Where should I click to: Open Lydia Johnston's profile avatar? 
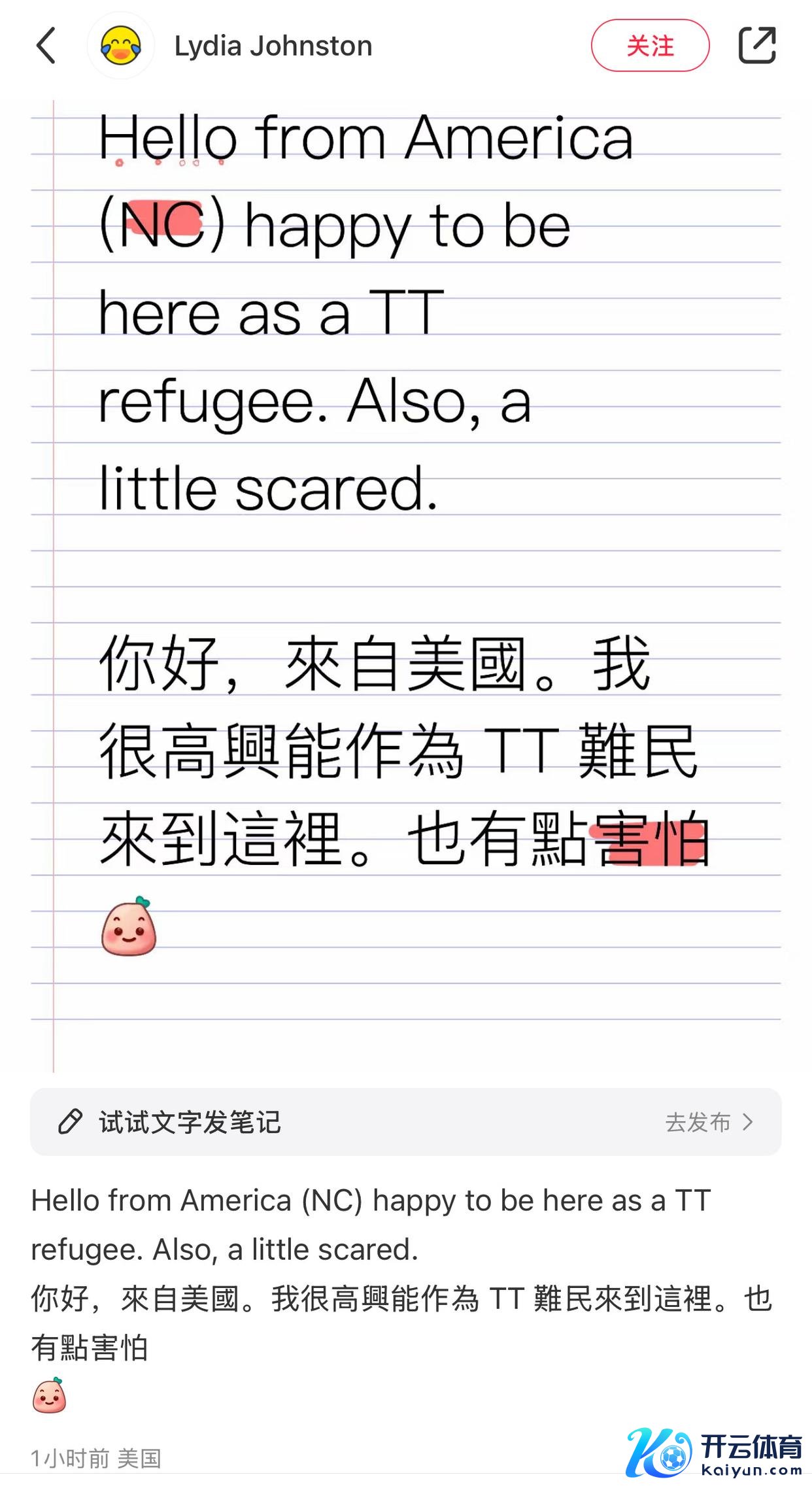(121, 46)
